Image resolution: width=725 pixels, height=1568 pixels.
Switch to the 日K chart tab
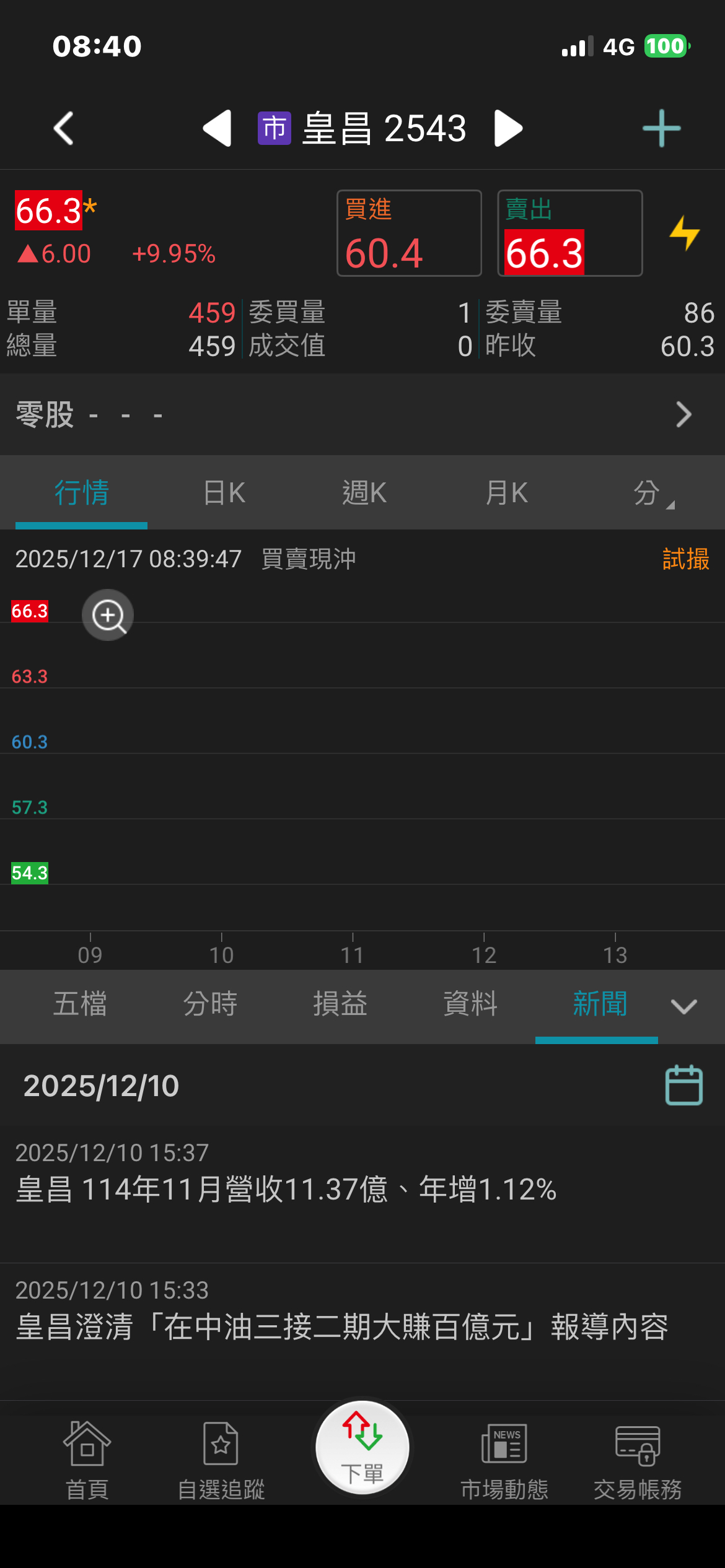click(x=224, y=493)
